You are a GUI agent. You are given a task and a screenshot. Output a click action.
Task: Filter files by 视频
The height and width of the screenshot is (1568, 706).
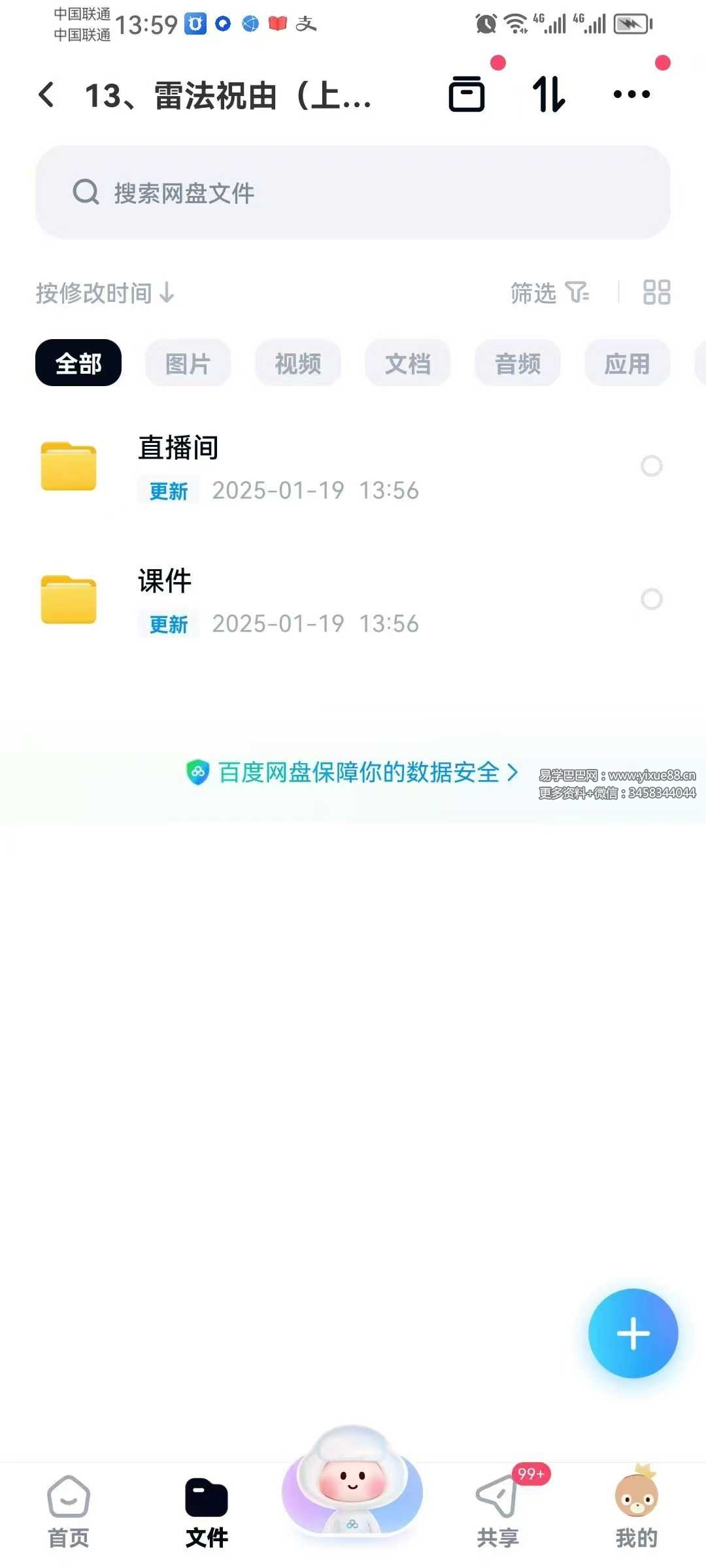tap(298, 363)
